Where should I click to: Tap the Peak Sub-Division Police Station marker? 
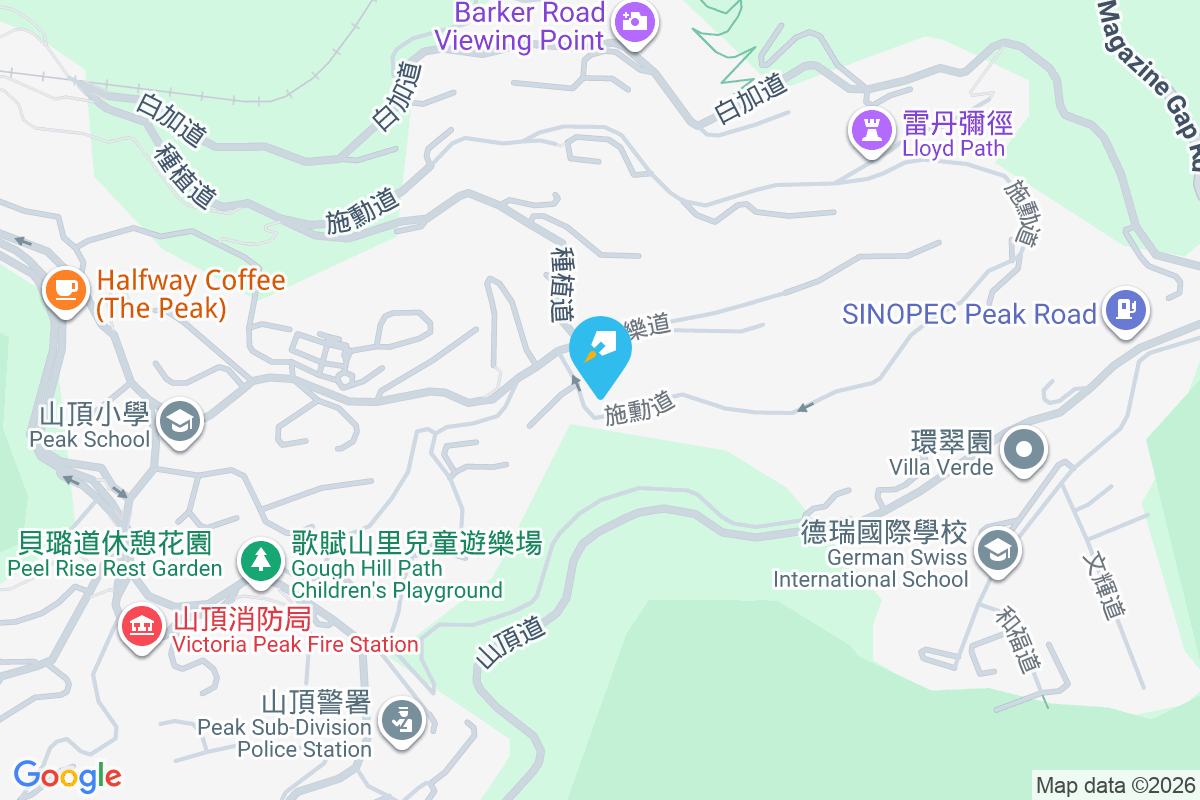point(403,719)
